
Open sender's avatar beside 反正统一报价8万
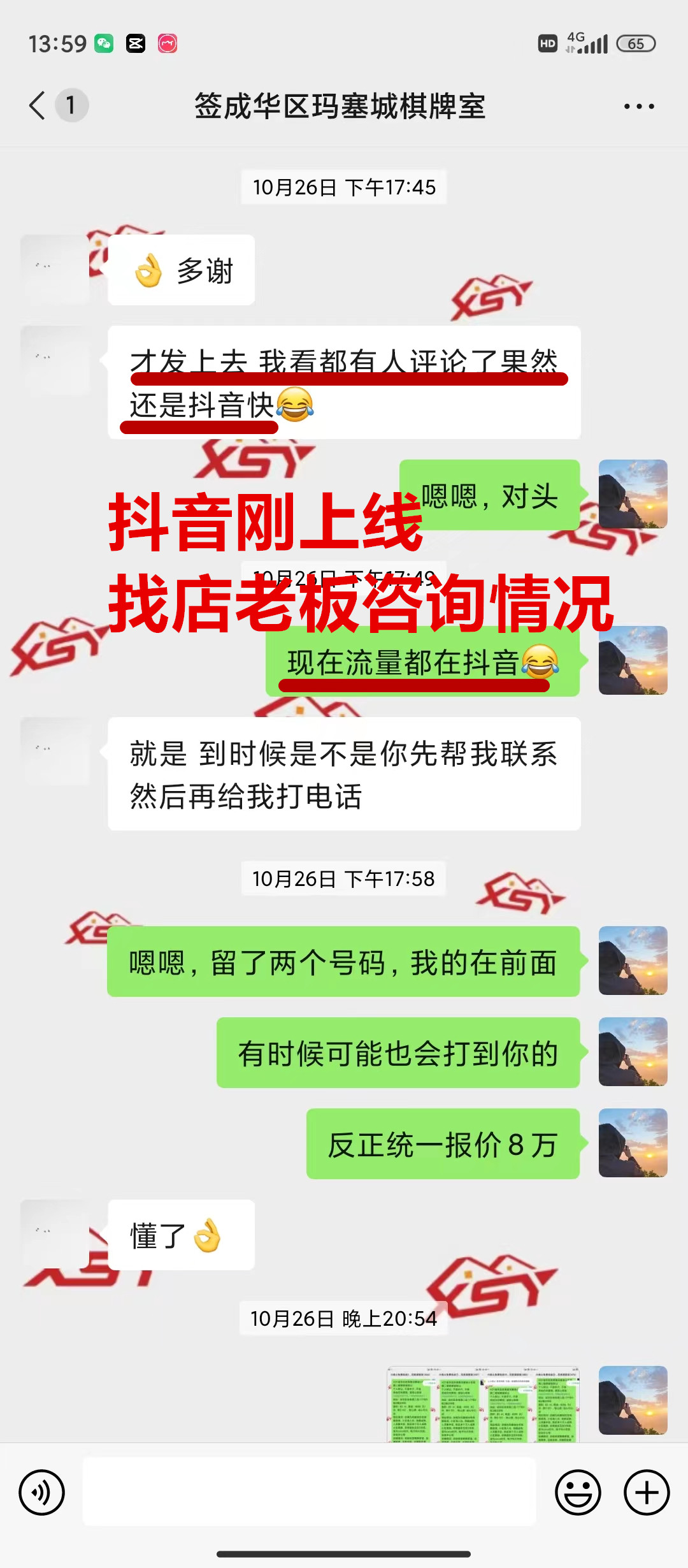click(633, 1143)
